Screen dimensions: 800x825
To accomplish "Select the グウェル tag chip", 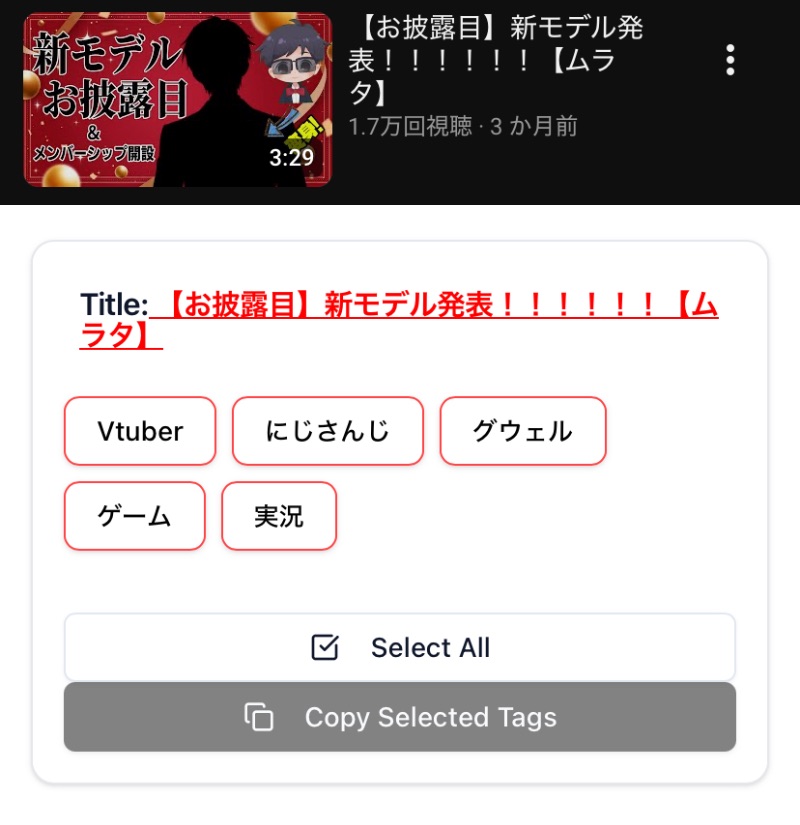I will coord(522,431).
